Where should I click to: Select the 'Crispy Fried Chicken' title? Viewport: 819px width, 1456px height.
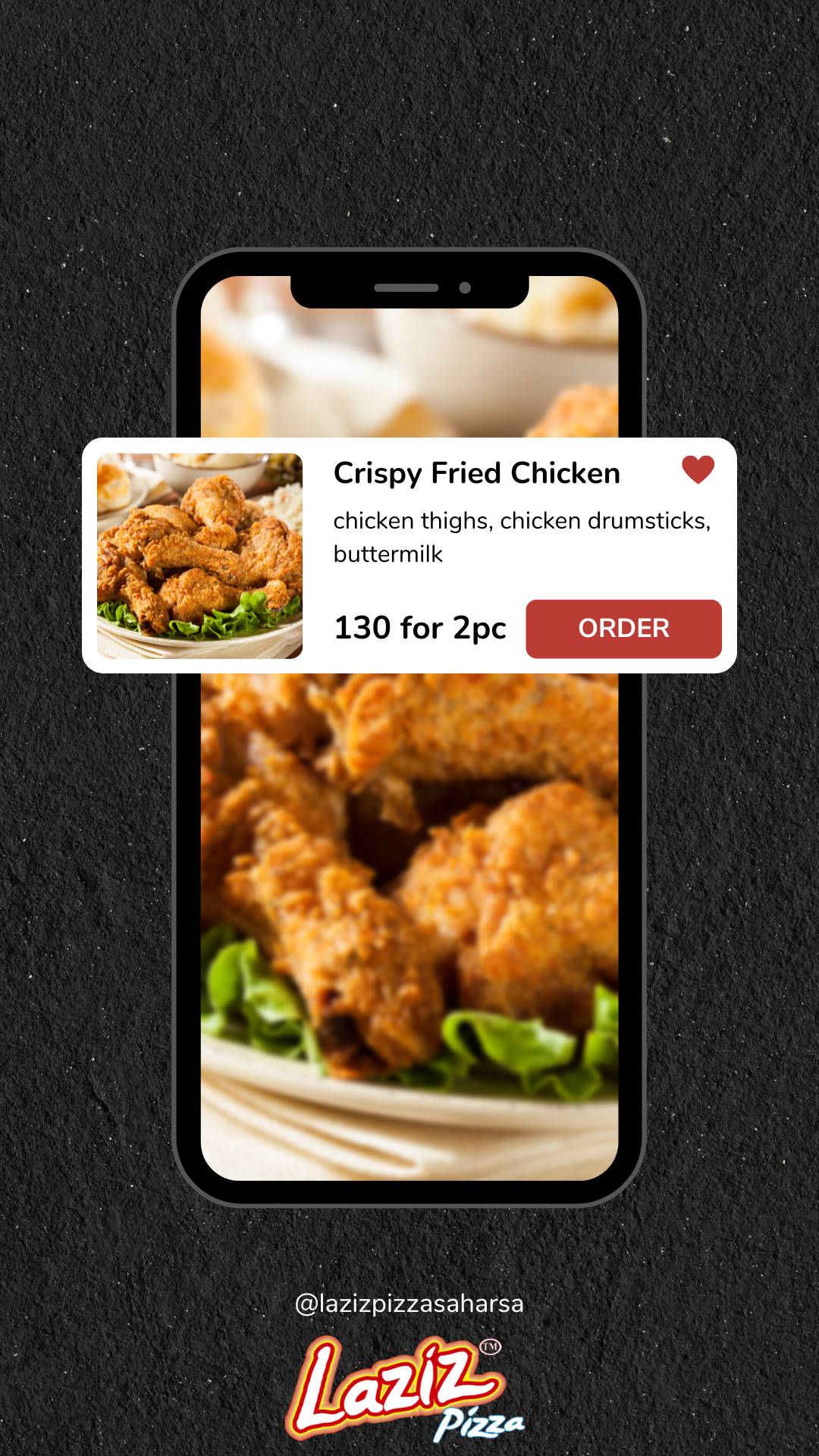[x=477, y=472]
